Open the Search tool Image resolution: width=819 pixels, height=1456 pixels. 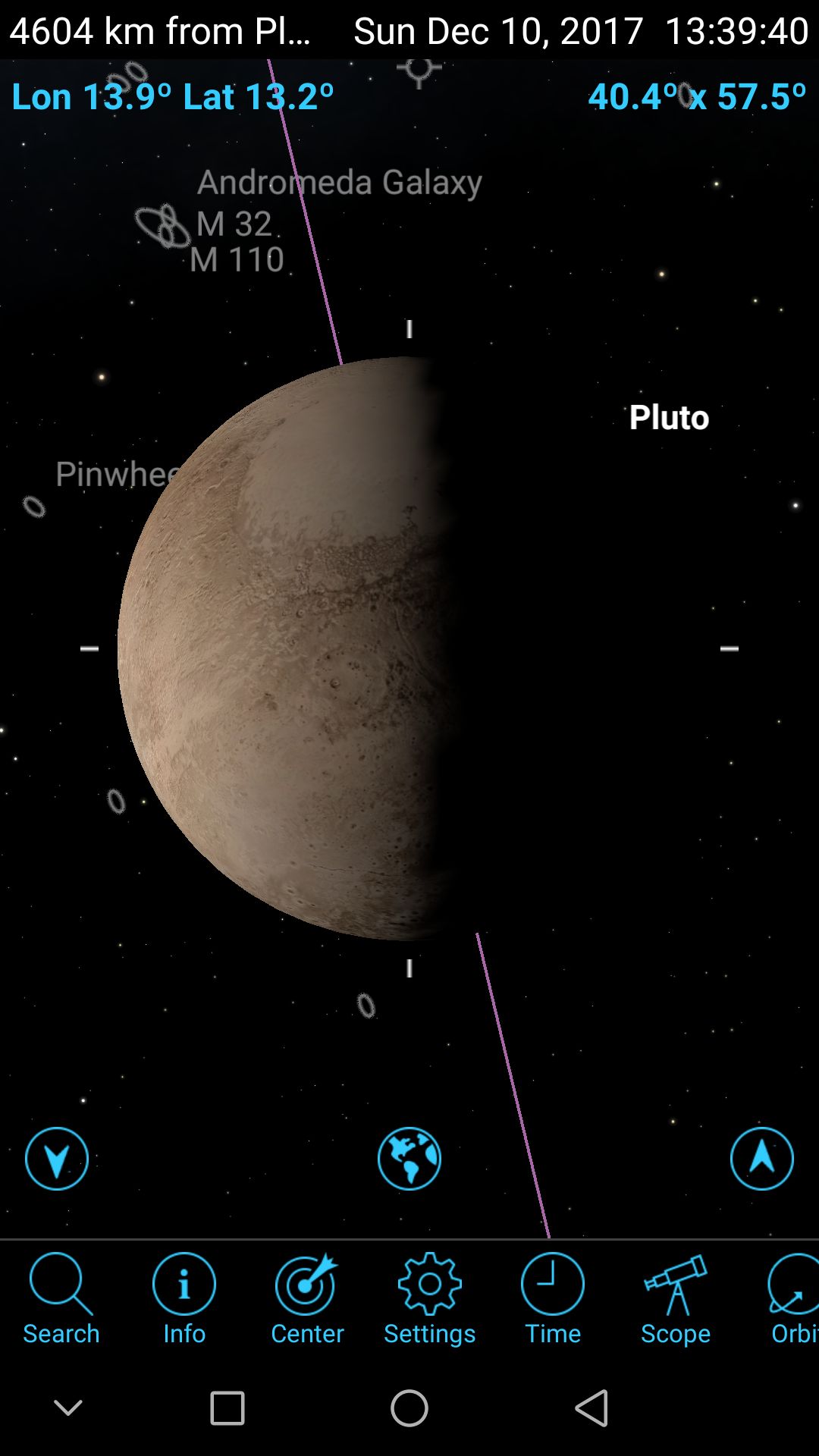61,1299
